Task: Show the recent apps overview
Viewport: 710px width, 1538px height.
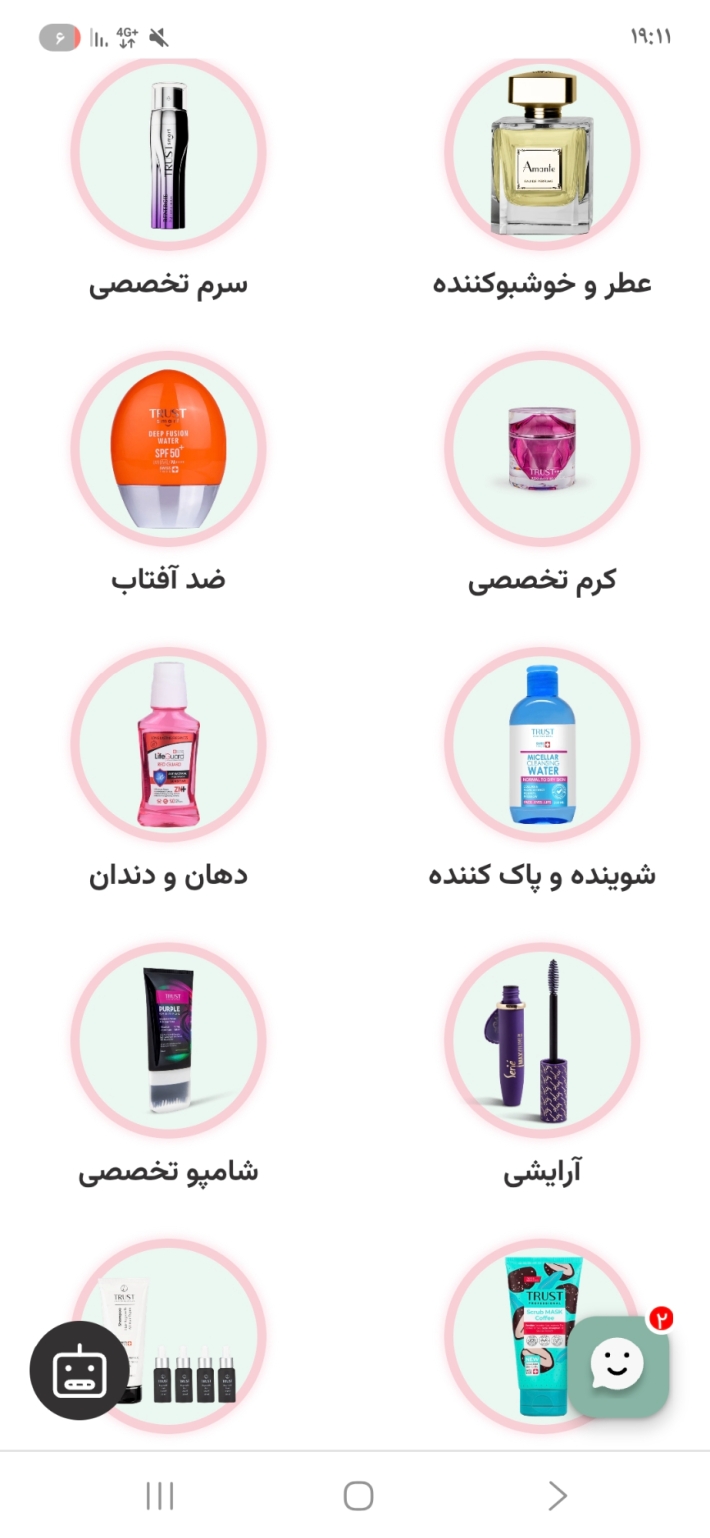Action: click(159, 1496)
